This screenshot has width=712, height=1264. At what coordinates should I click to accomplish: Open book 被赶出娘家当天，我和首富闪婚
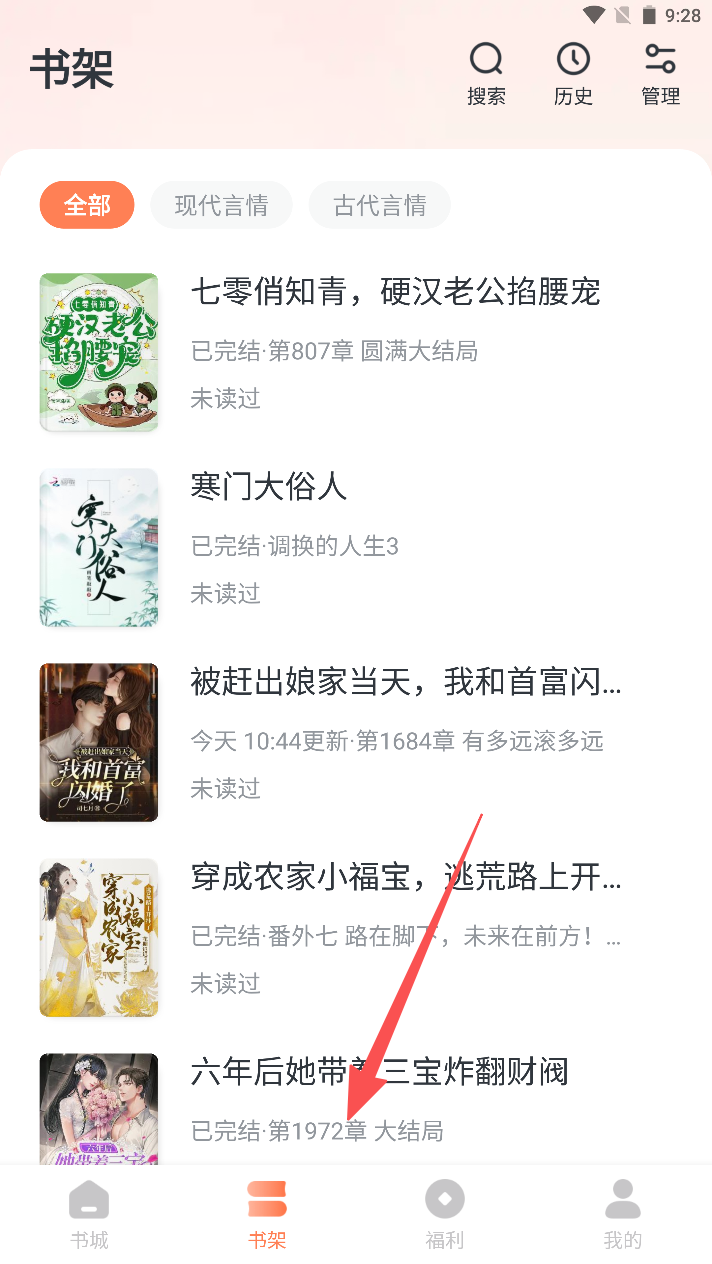pos(405,682)
